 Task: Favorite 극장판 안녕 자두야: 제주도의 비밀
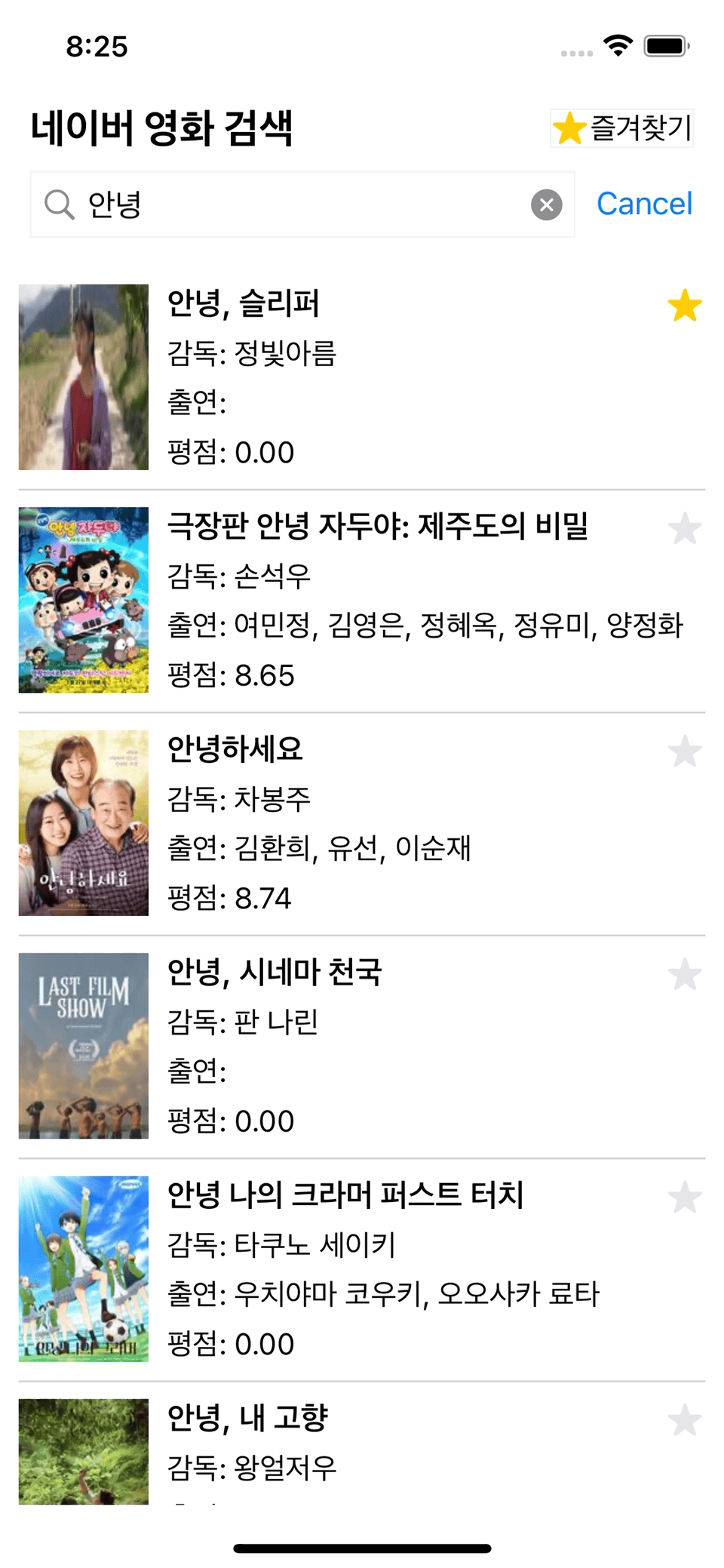684,528
